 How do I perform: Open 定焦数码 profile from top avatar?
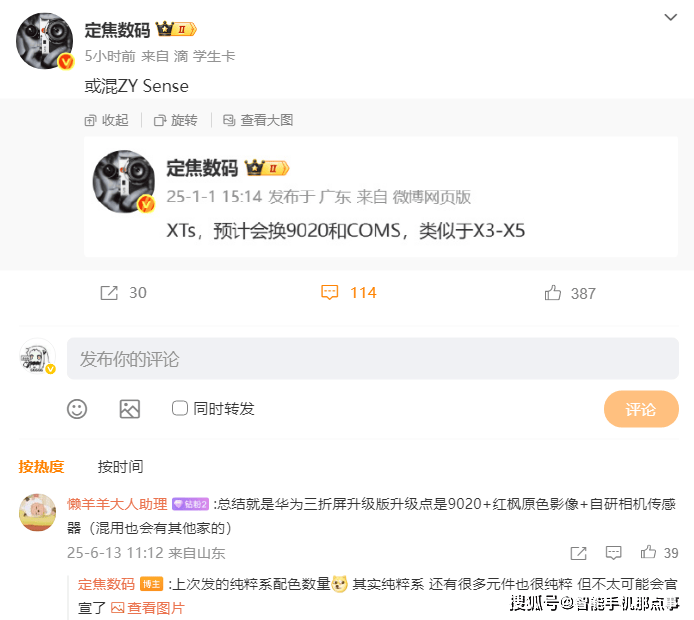[44, 41]
